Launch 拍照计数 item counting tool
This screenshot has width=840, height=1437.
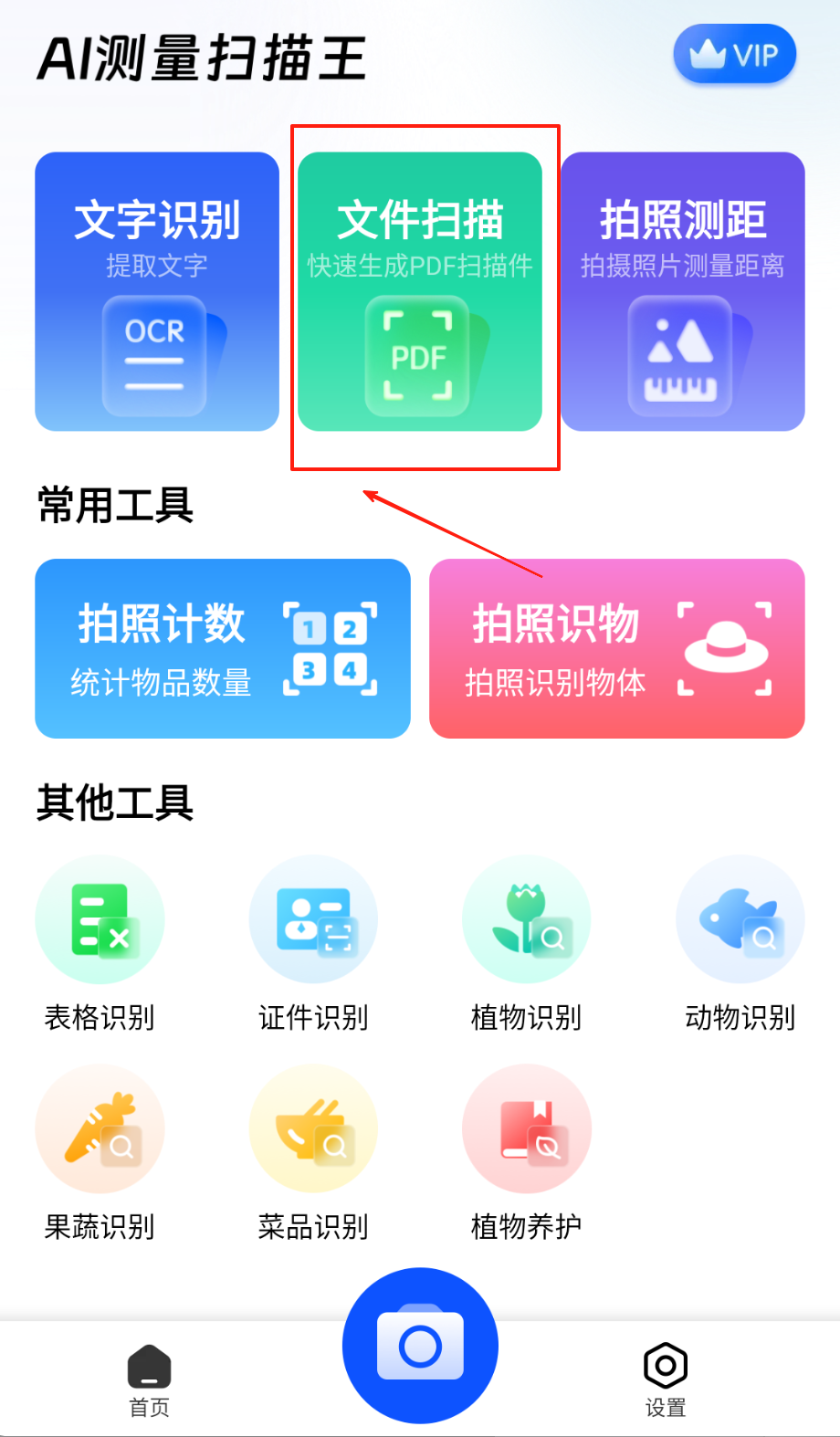(x=223, y=648)
